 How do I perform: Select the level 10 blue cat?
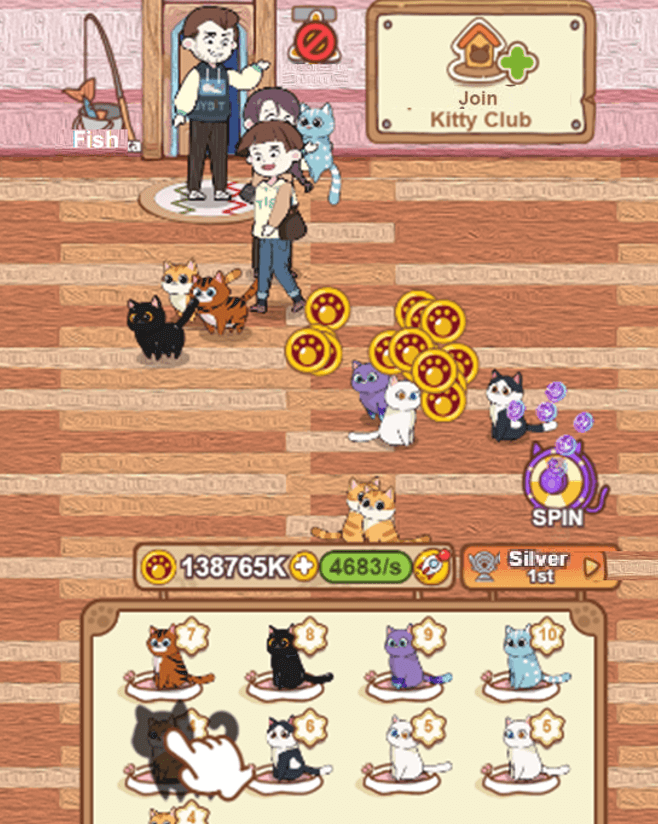click(x=526, y=661)
